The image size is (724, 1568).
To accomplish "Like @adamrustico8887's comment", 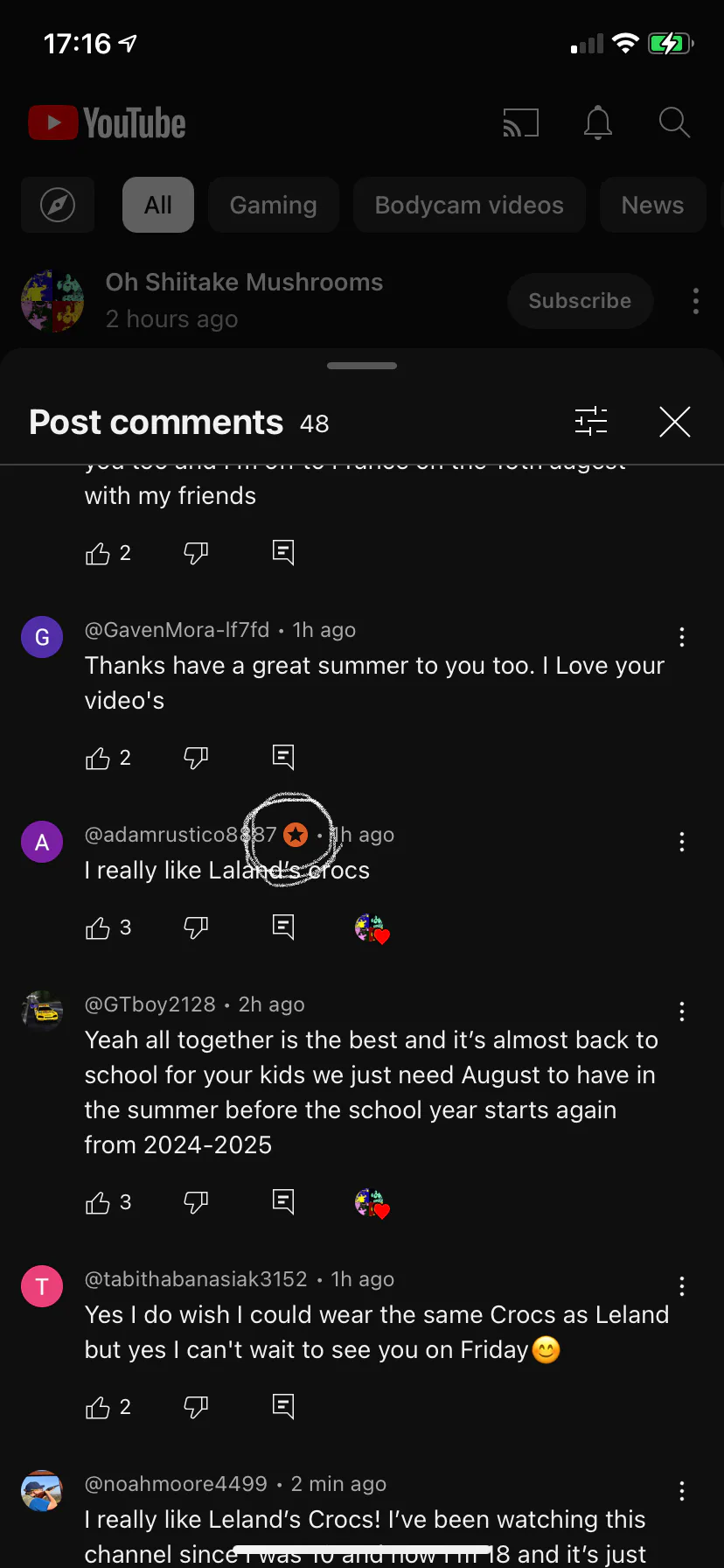I will [x=98, y=927].
